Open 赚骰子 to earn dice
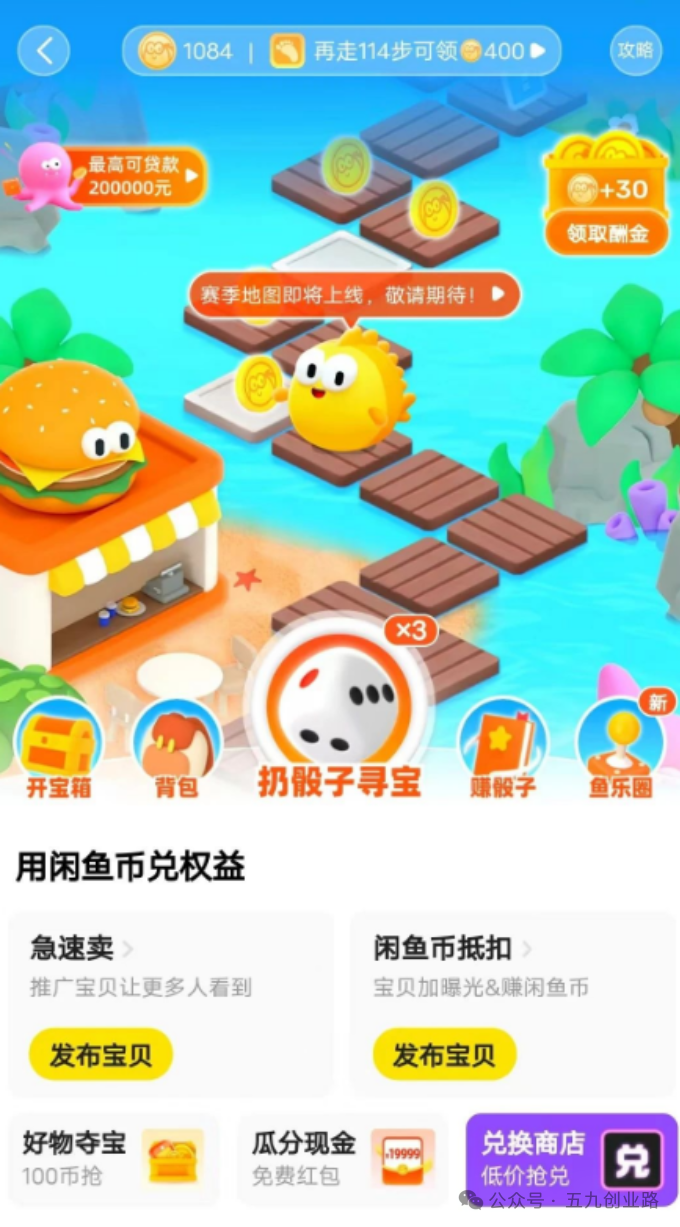Viewport: 680px width, 1227px height. 503,749
